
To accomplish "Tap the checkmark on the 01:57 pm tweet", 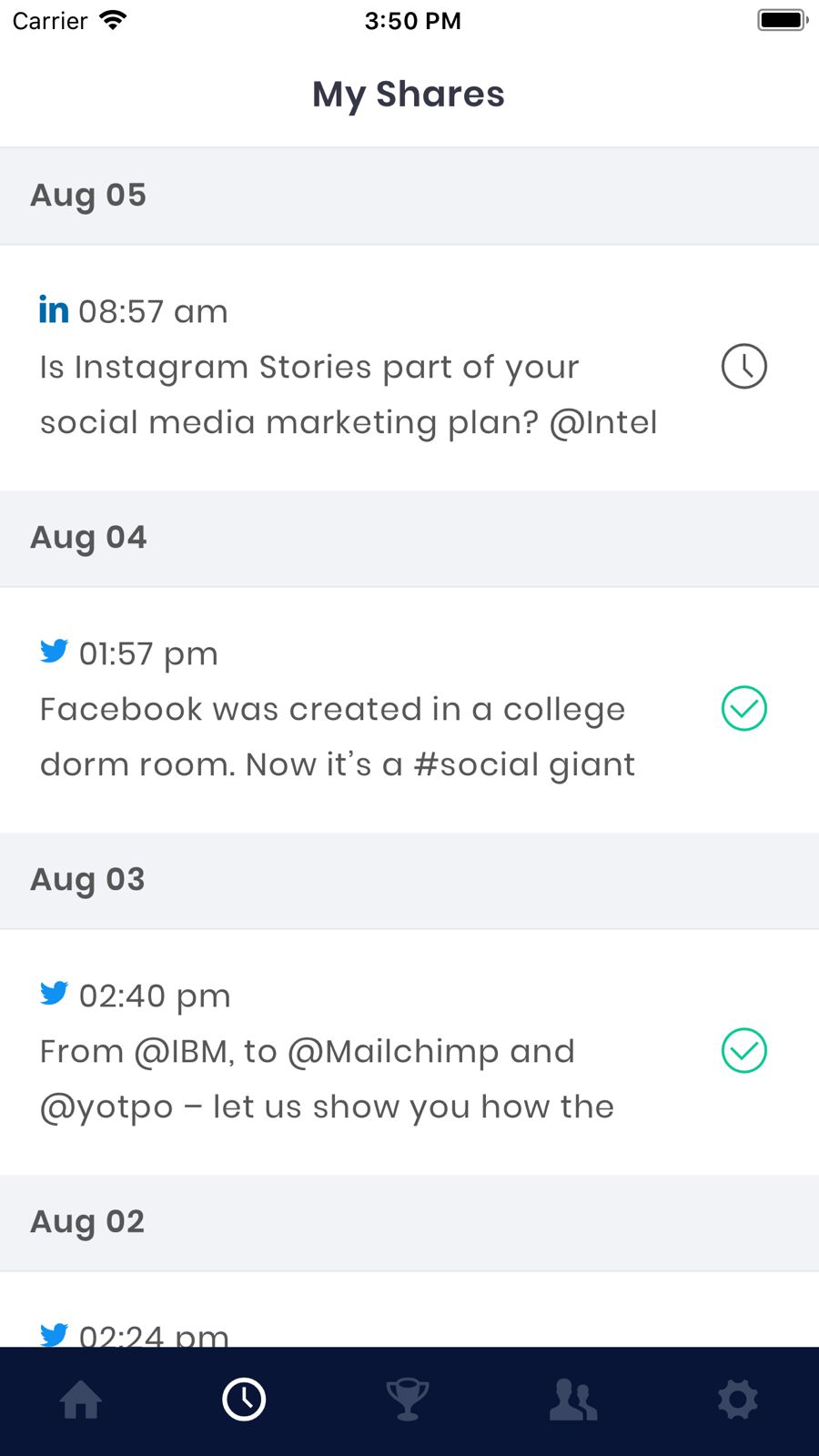I will (744, 709).
